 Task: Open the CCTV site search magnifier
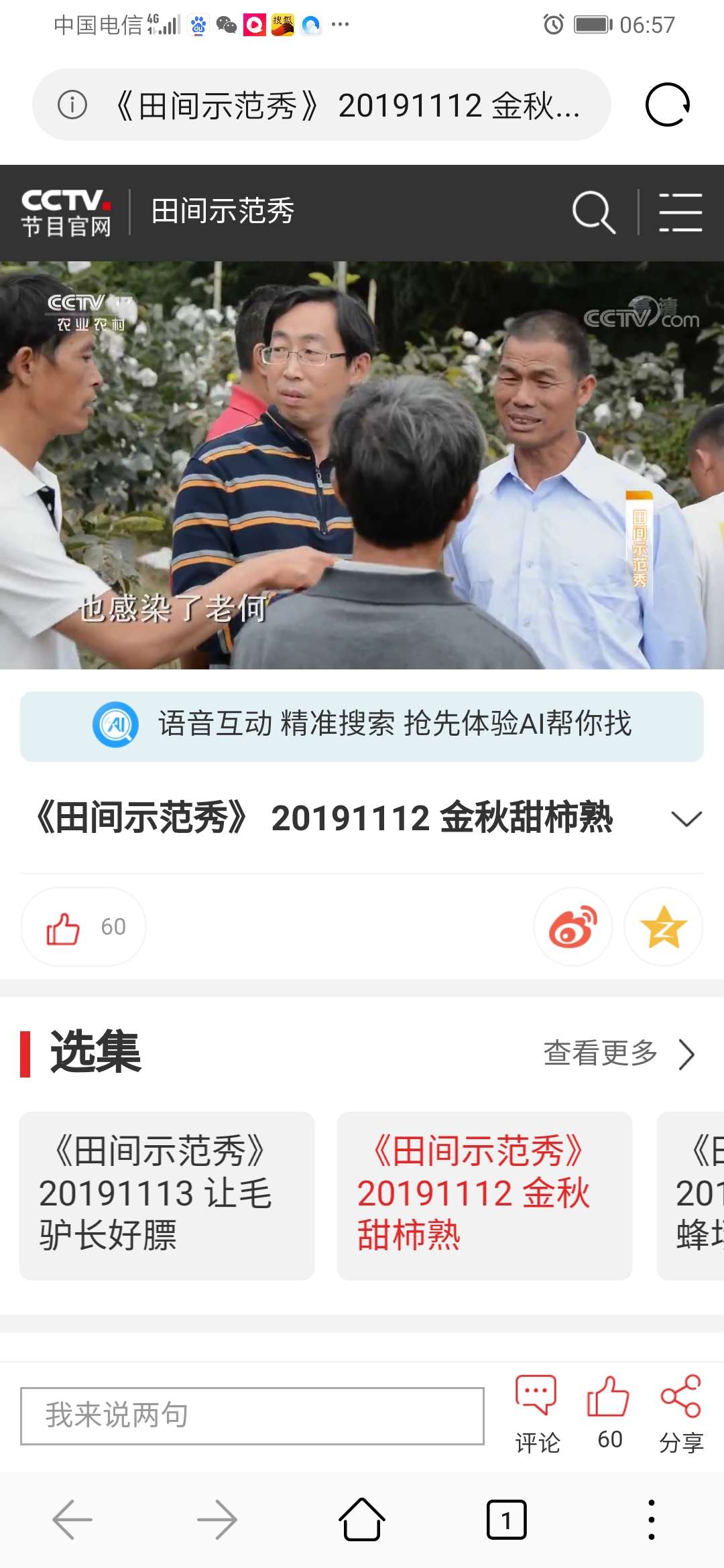point(594,212)
